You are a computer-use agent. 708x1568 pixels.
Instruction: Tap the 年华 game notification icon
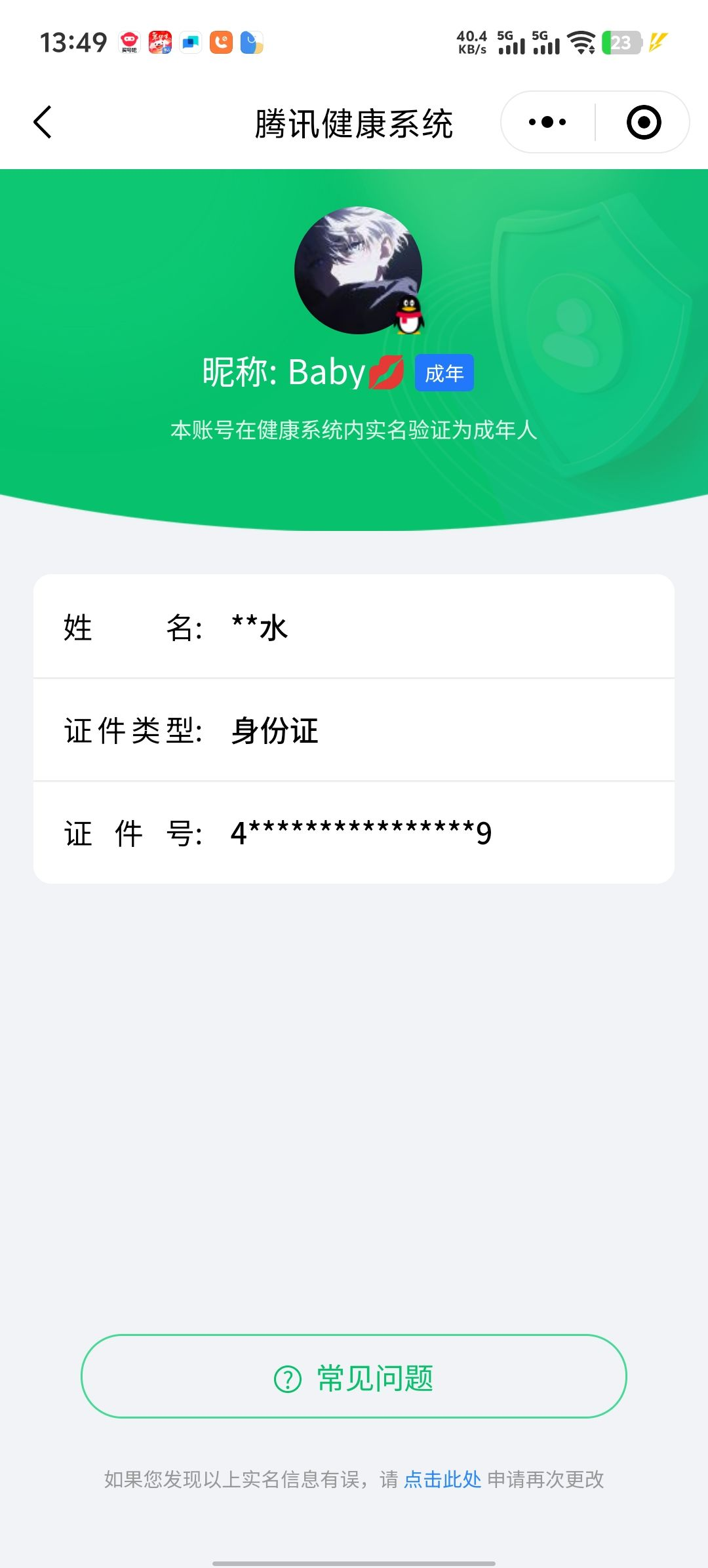159,42
